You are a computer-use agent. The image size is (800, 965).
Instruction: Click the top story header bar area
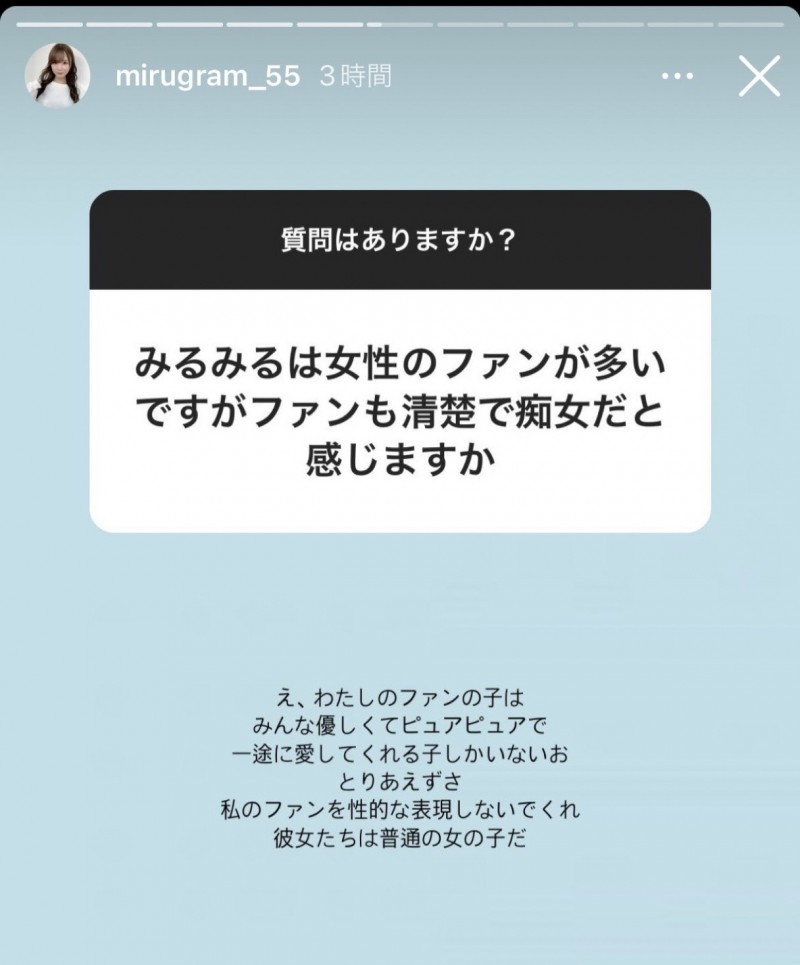point(400,73)
